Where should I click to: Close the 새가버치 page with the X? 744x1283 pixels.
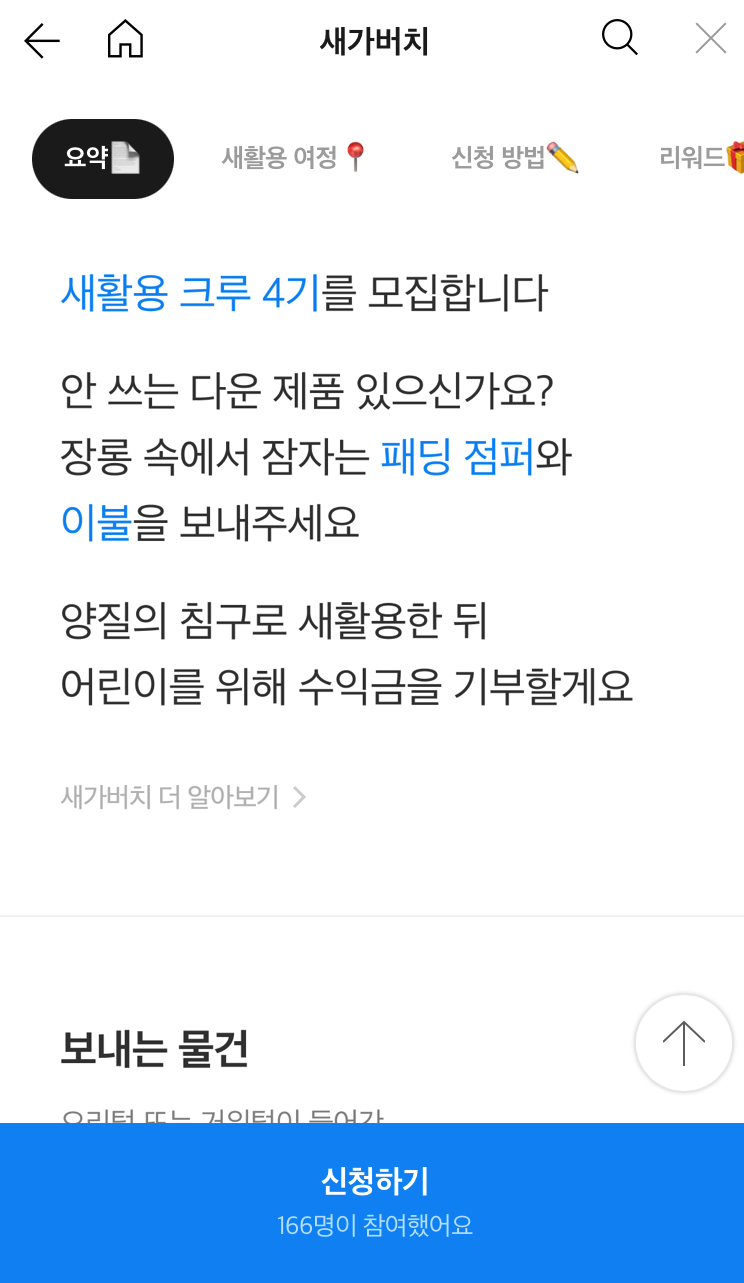click(710, 39)
